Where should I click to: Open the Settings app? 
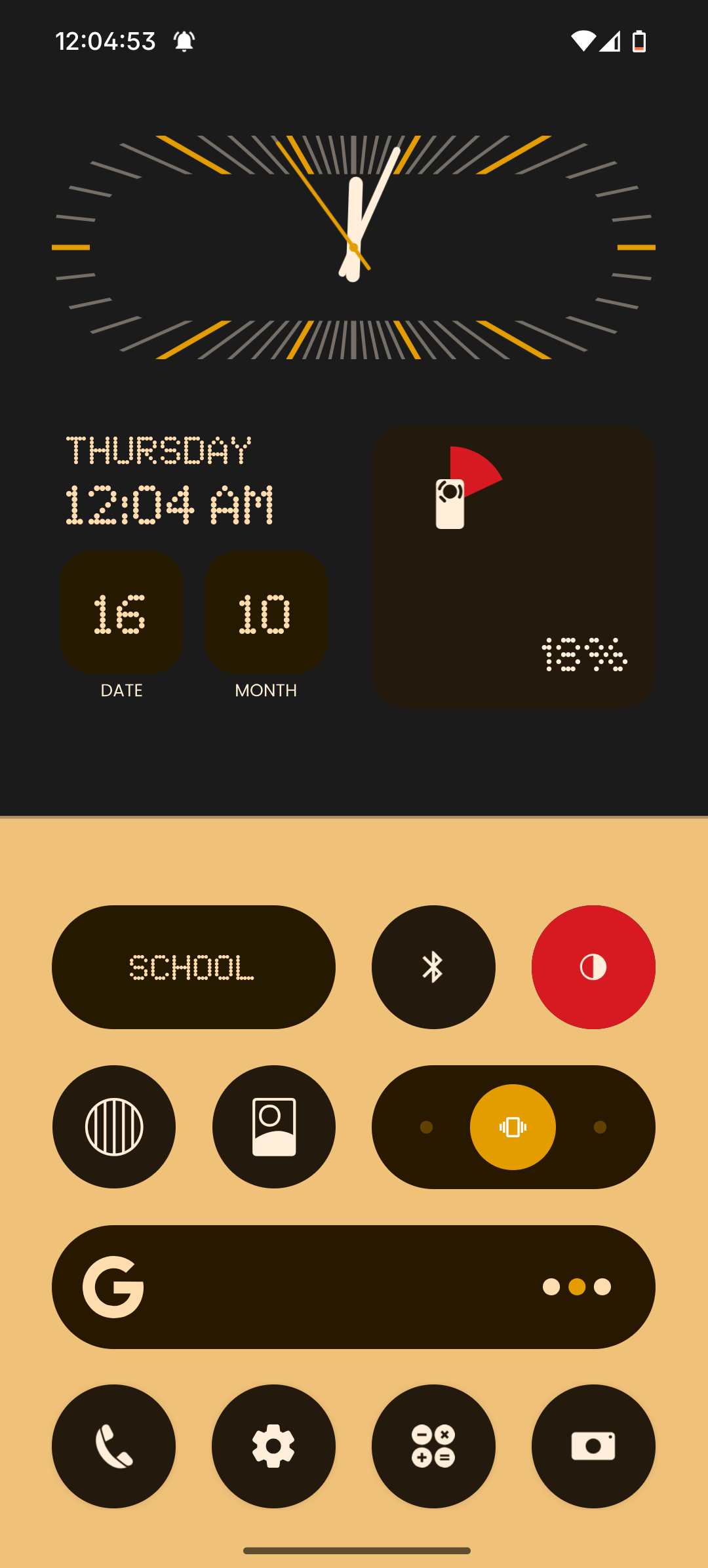pos(273,1446)
